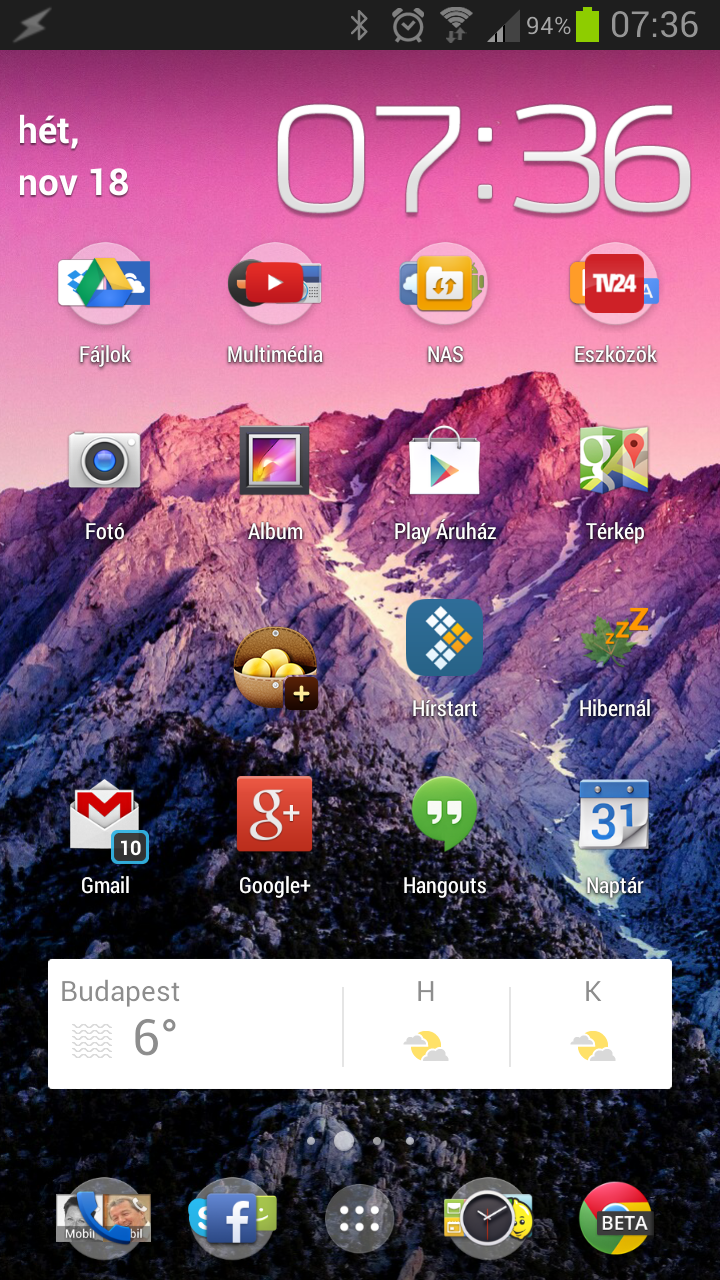Open the app drawer
The width and height of the screenshot is (720, 1280).
[x=360, y=1219]
